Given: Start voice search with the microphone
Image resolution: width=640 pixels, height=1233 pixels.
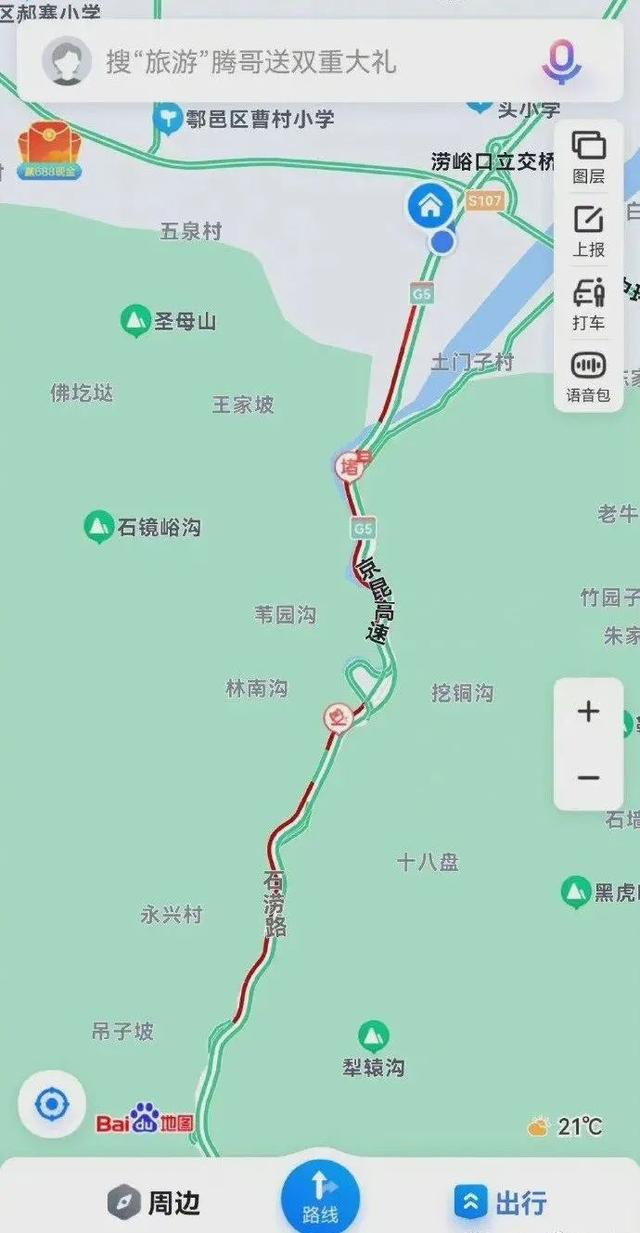Looking at the screenshot, I should (x=561, y=61).
